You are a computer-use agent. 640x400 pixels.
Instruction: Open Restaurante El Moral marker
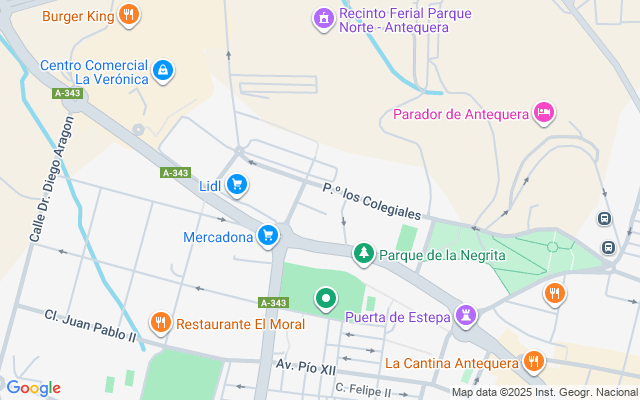coord(160,323)
